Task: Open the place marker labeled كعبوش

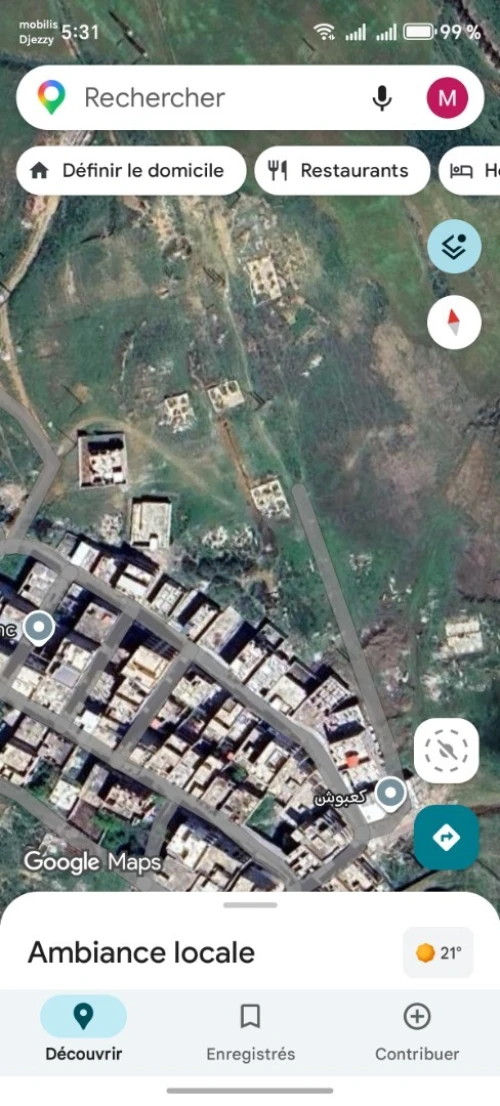Action: coord(390,794)
